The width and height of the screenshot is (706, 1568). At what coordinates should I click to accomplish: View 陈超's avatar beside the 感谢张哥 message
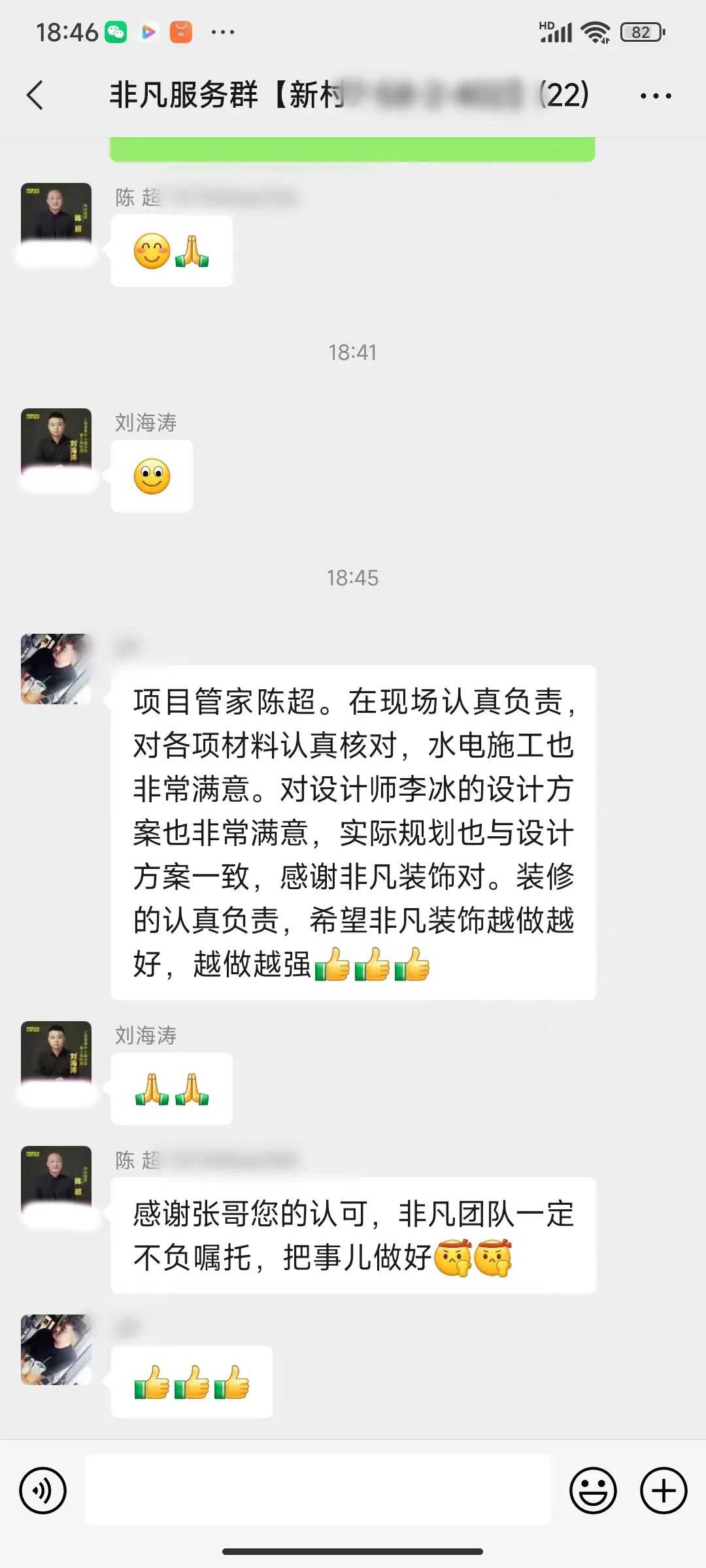pyautogui.click(x=56, y=1181)
